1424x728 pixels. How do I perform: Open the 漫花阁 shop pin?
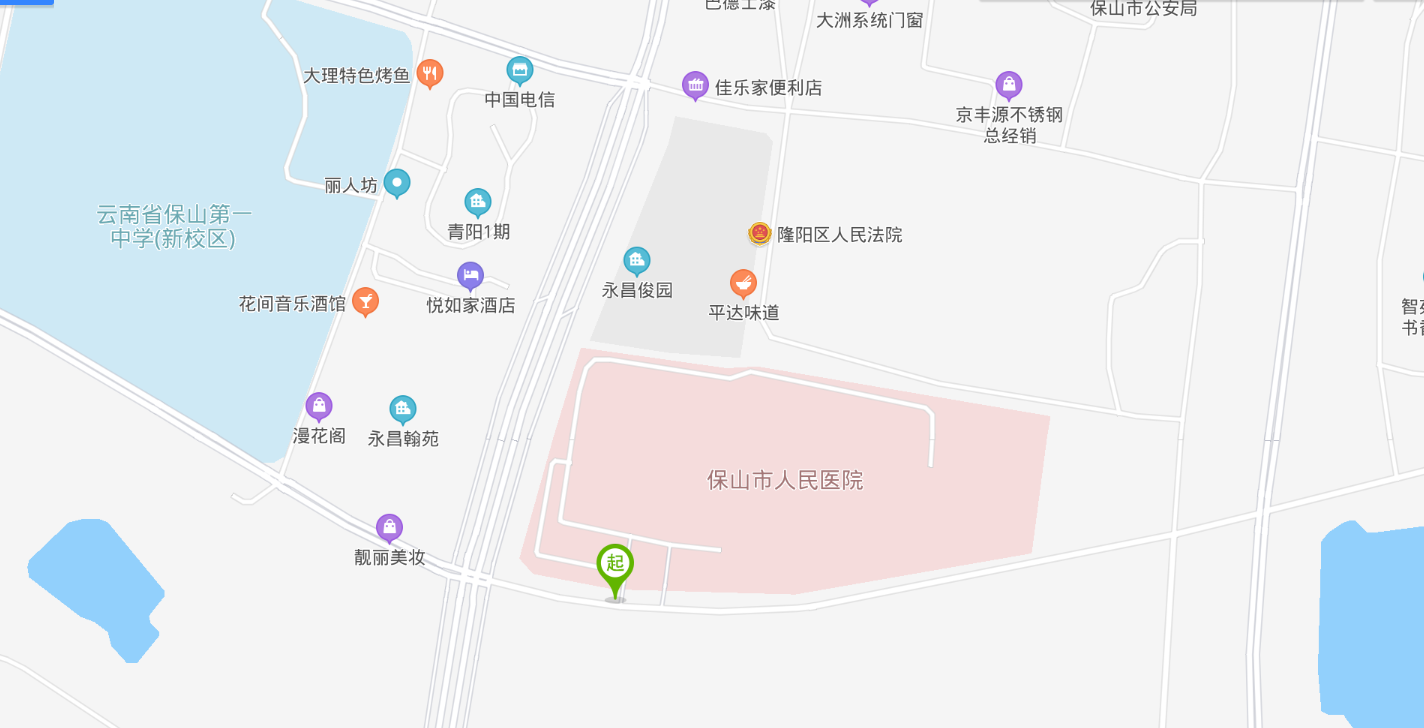pyautogui.click(x=319, y=407)
